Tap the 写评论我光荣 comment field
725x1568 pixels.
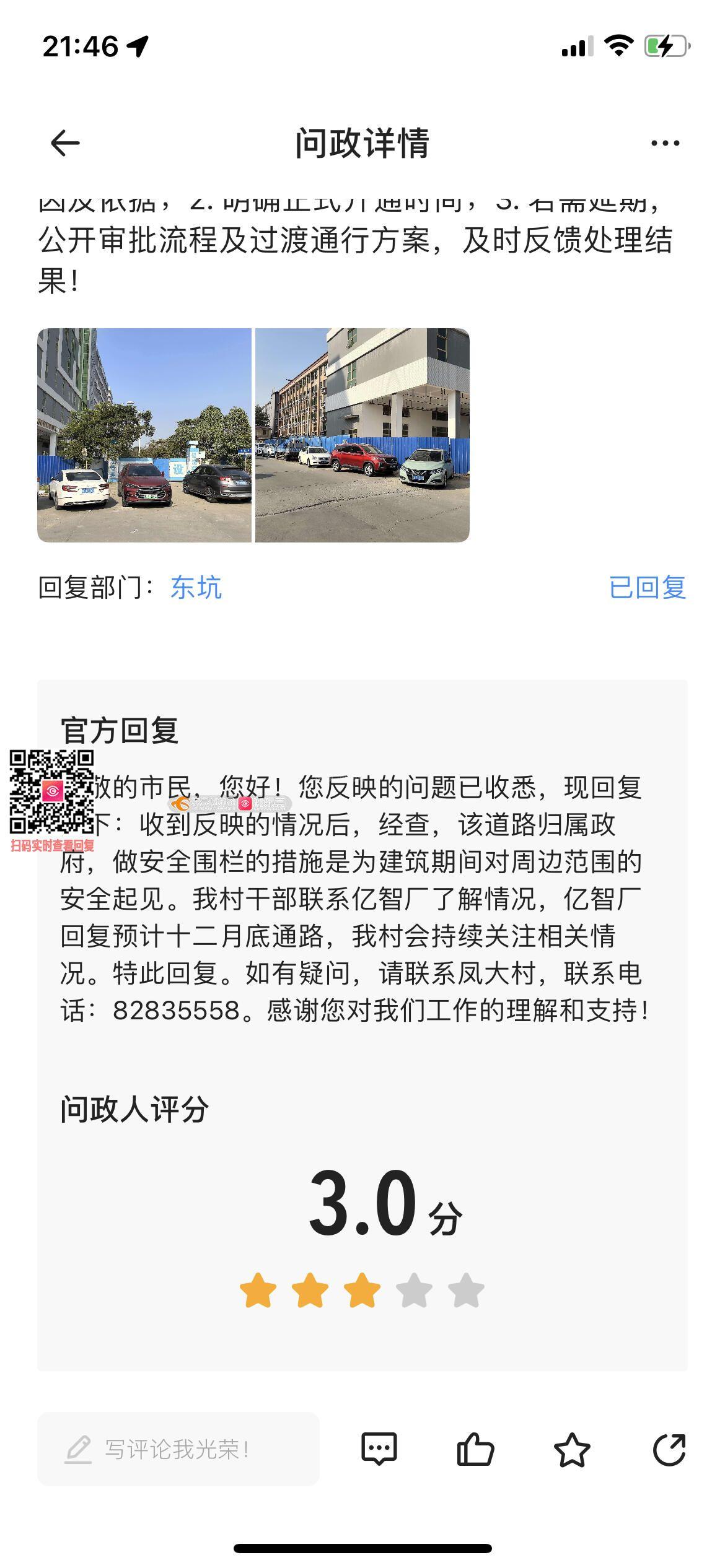pos(178,1449)
